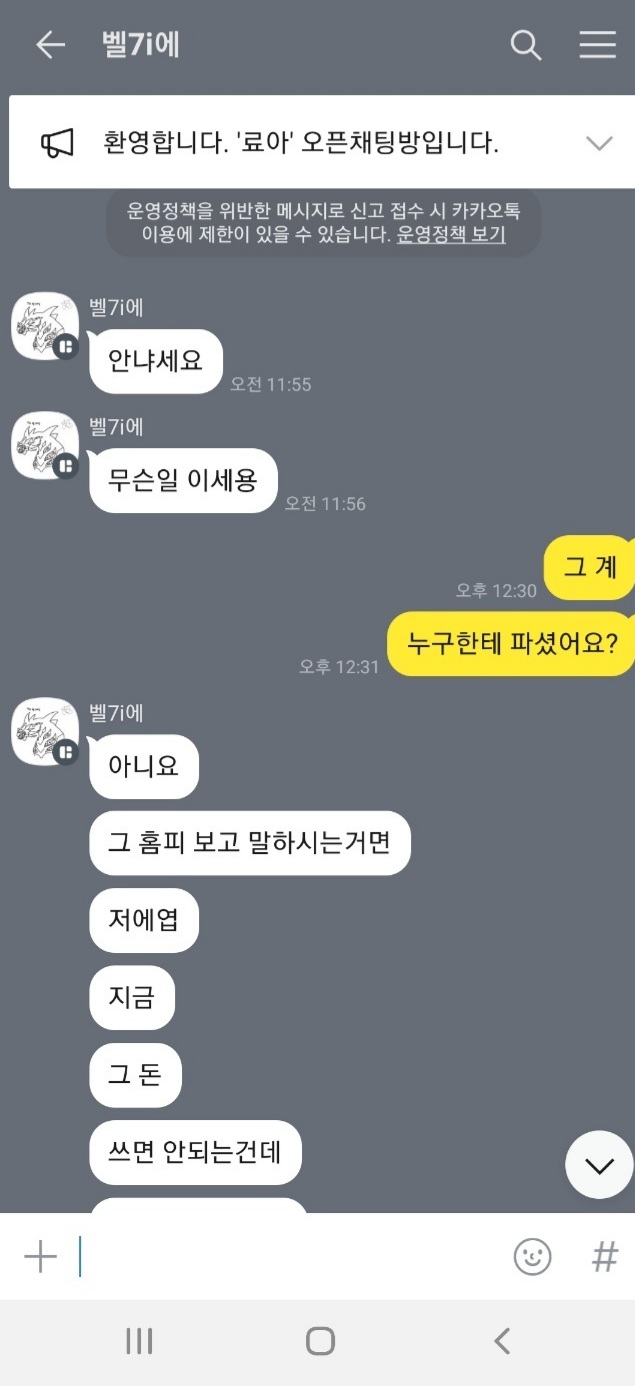The height and width of the screenshot is (1386, 635).
Task: Open the plus attachment menu
Action: 40,1257
